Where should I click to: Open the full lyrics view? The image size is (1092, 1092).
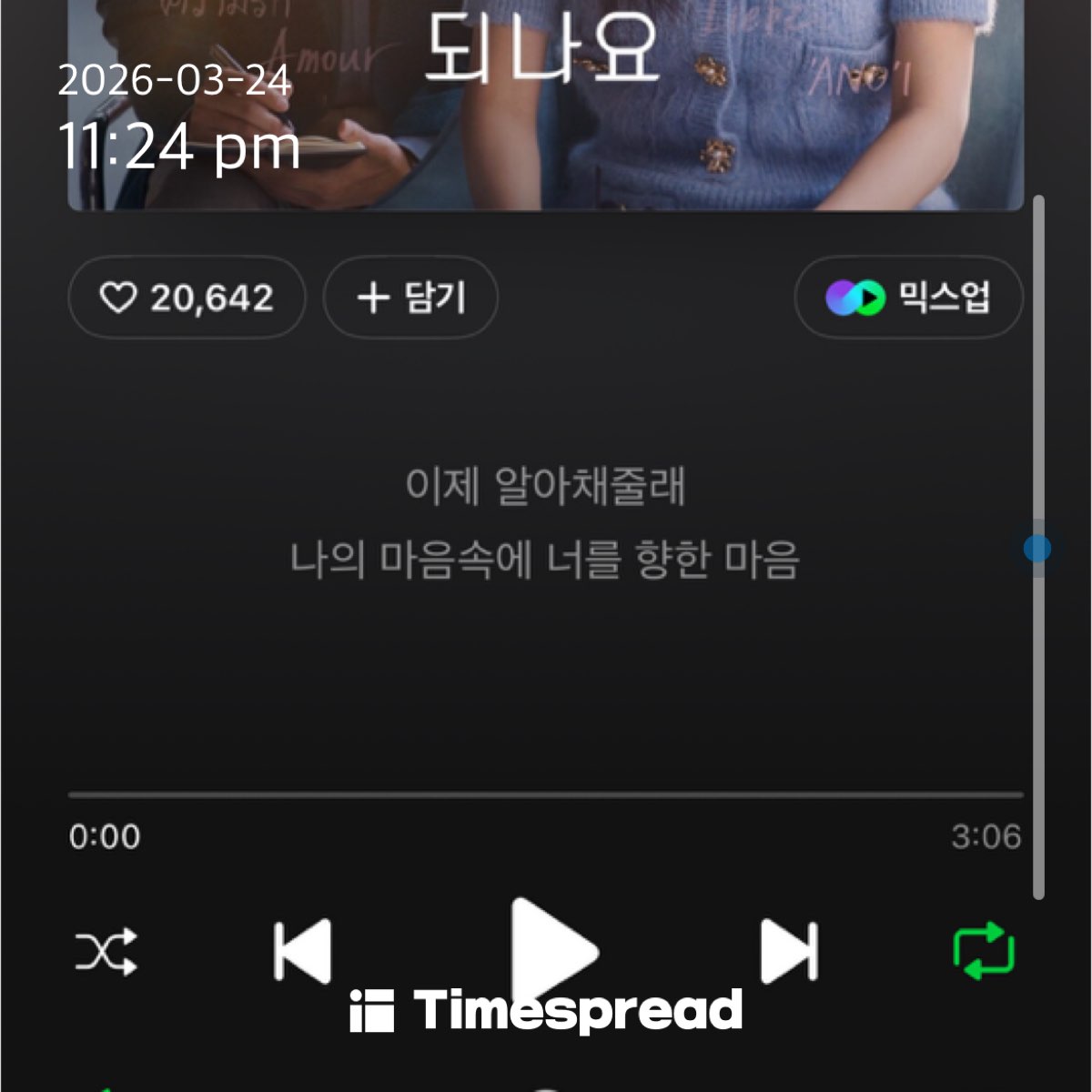pos(544,523)
